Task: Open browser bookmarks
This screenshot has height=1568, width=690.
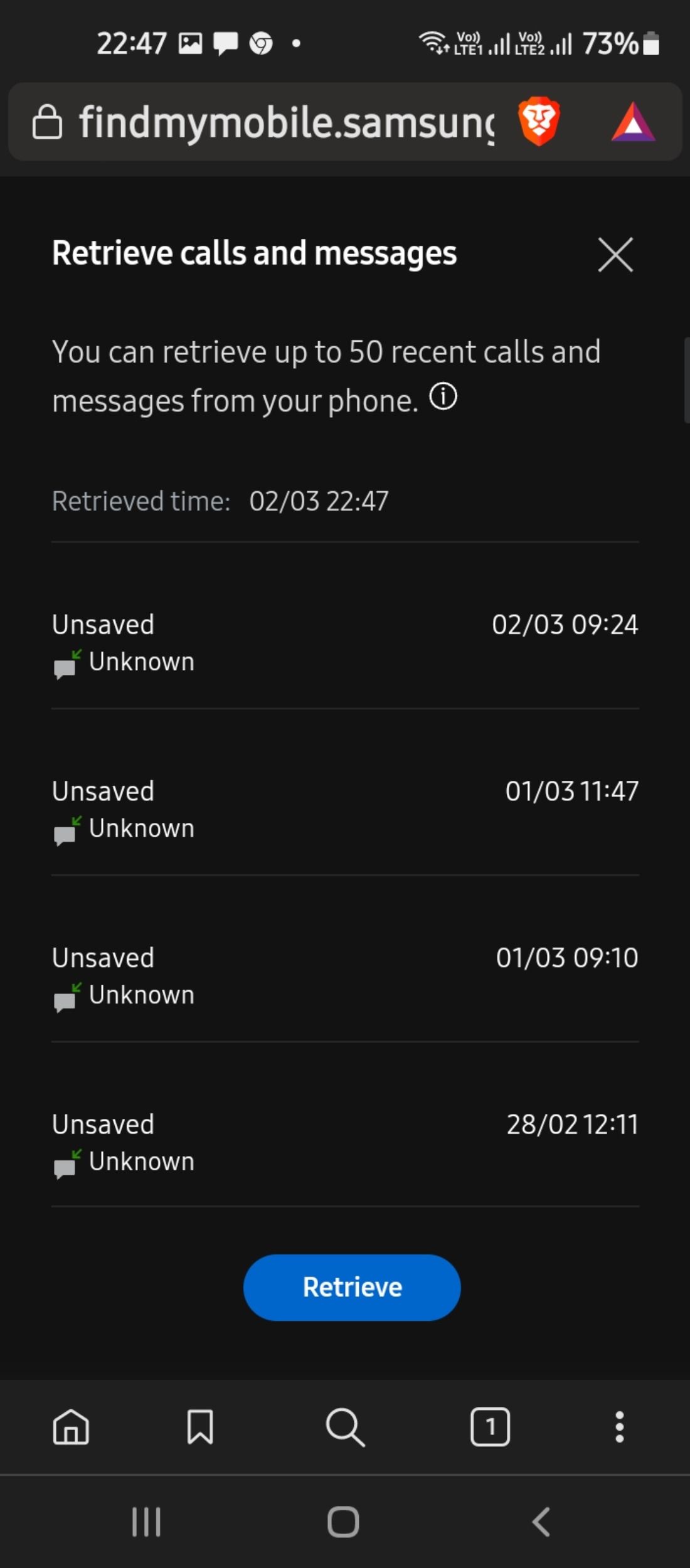Action: pos(200,1427)
